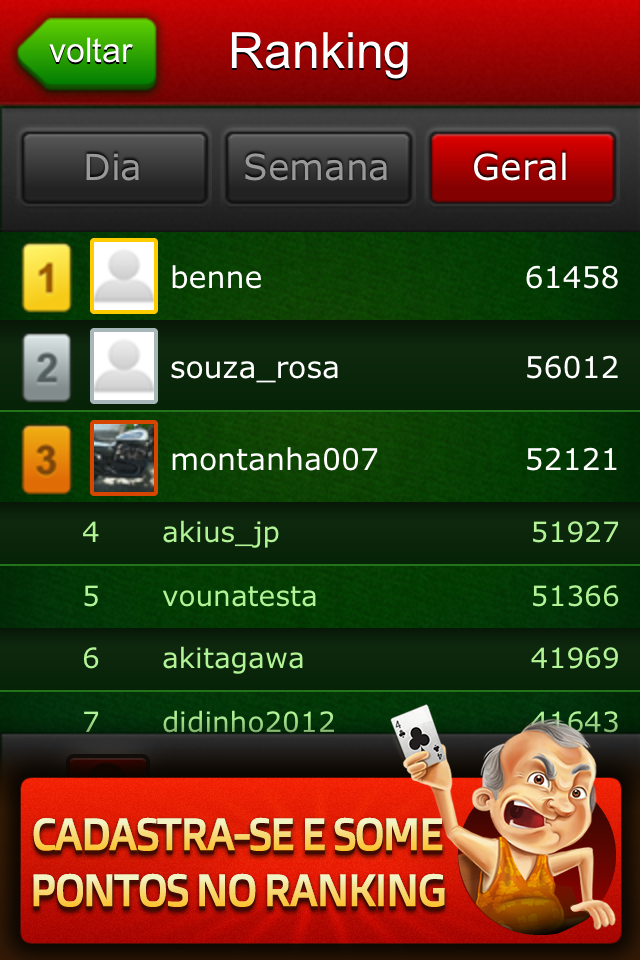
Task: Switch to the Dia ranking tab
Action: tap(113, 168)
